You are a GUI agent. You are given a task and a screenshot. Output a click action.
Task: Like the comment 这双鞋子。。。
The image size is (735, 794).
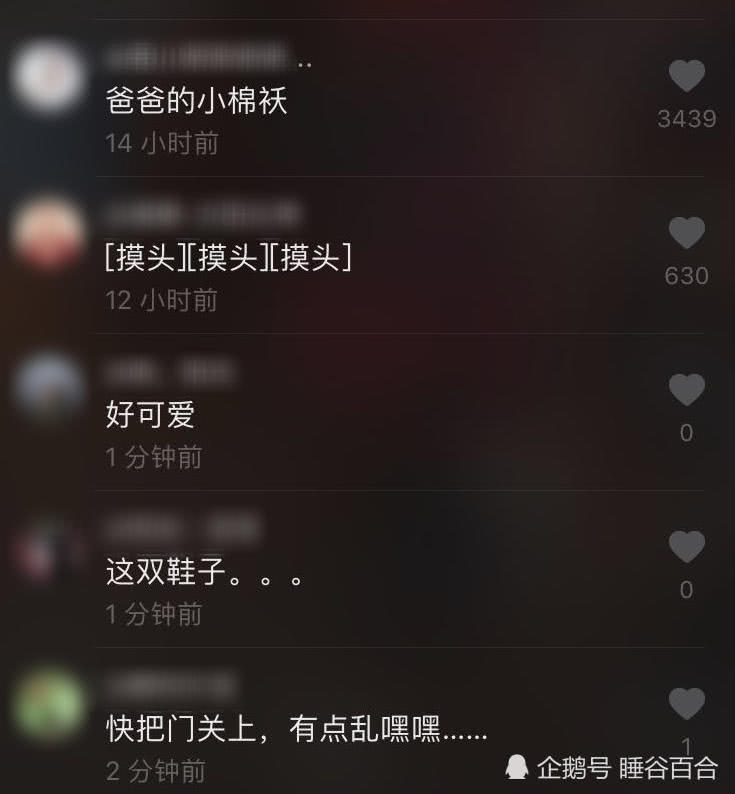[686, 547]
